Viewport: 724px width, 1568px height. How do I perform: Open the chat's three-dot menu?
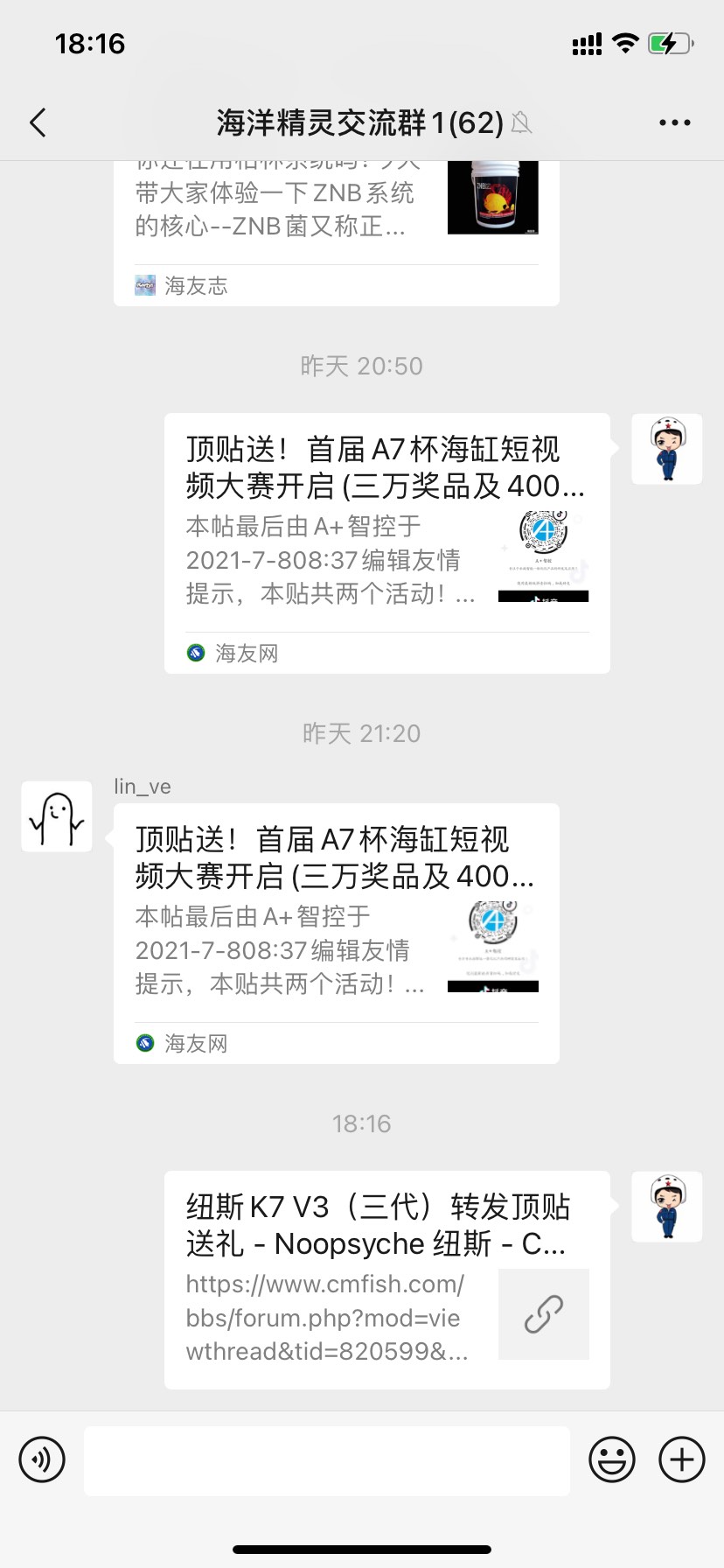click(674, 122)
